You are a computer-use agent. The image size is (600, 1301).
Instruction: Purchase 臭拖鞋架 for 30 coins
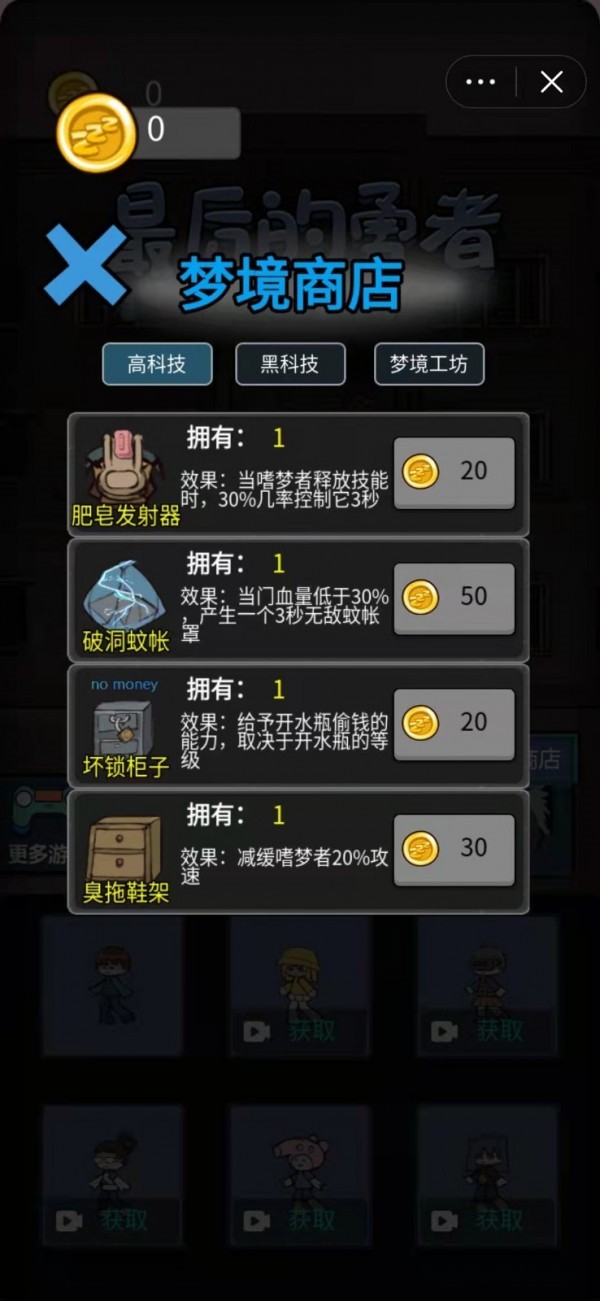coord(454,848)
